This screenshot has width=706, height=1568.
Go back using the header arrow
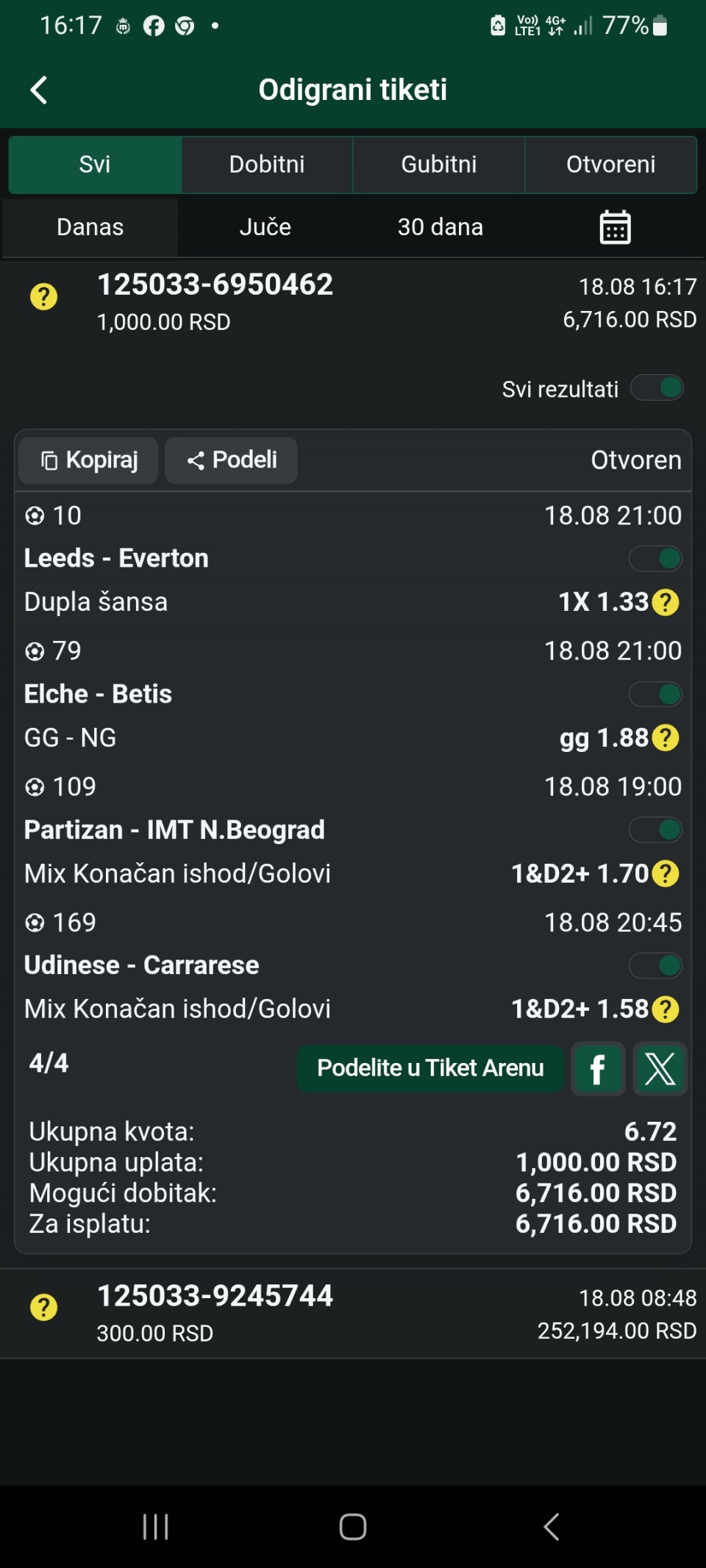point(39,90)
